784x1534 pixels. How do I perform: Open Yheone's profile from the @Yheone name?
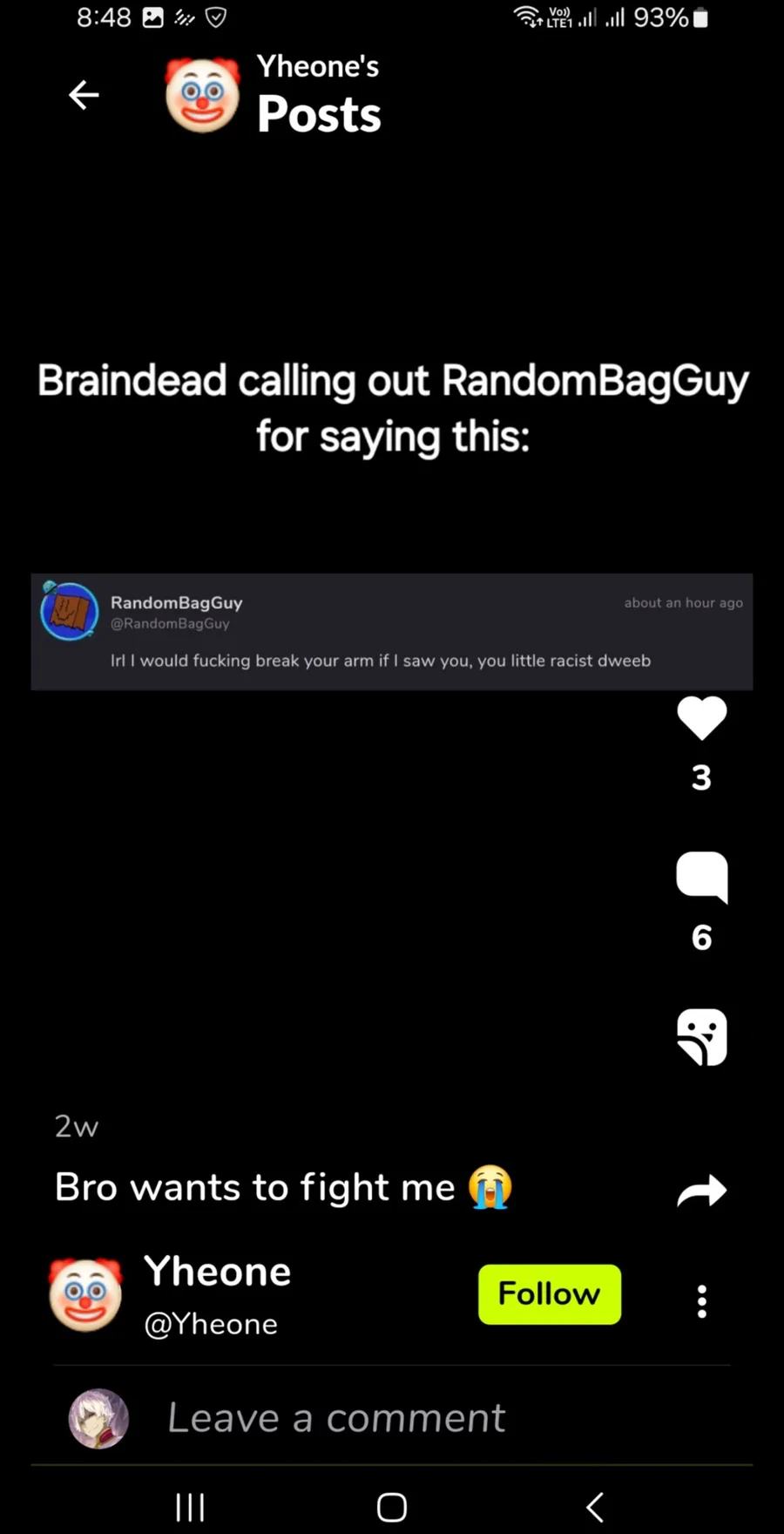211,1324
